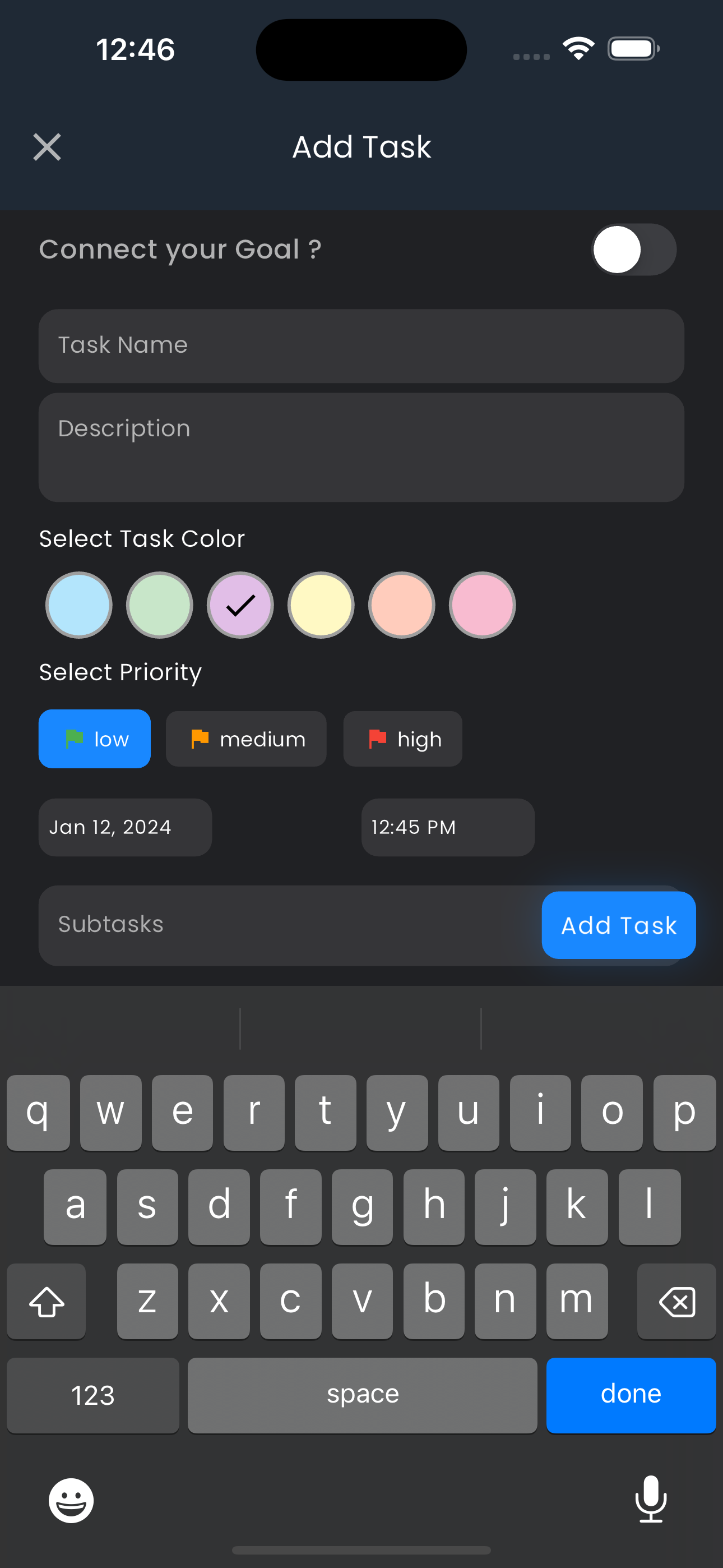The height and width of the screenshot is (1568, 723).
Task: Open the date picker showing Jan 12, 2024
Action: 125,827
